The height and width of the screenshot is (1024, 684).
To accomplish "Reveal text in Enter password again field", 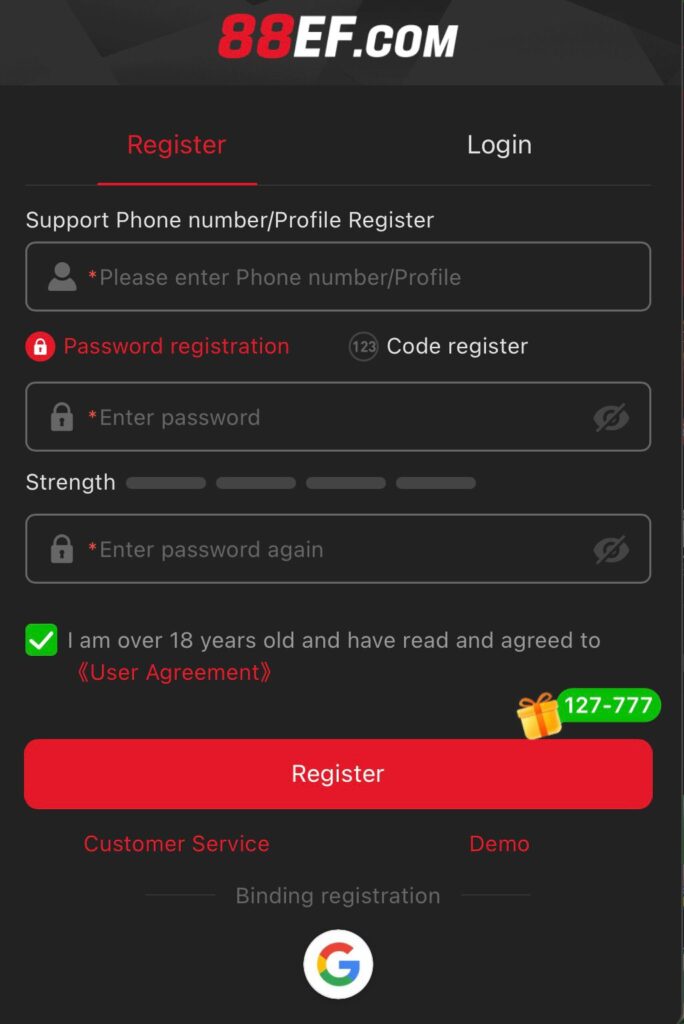I will click(611, 549).
